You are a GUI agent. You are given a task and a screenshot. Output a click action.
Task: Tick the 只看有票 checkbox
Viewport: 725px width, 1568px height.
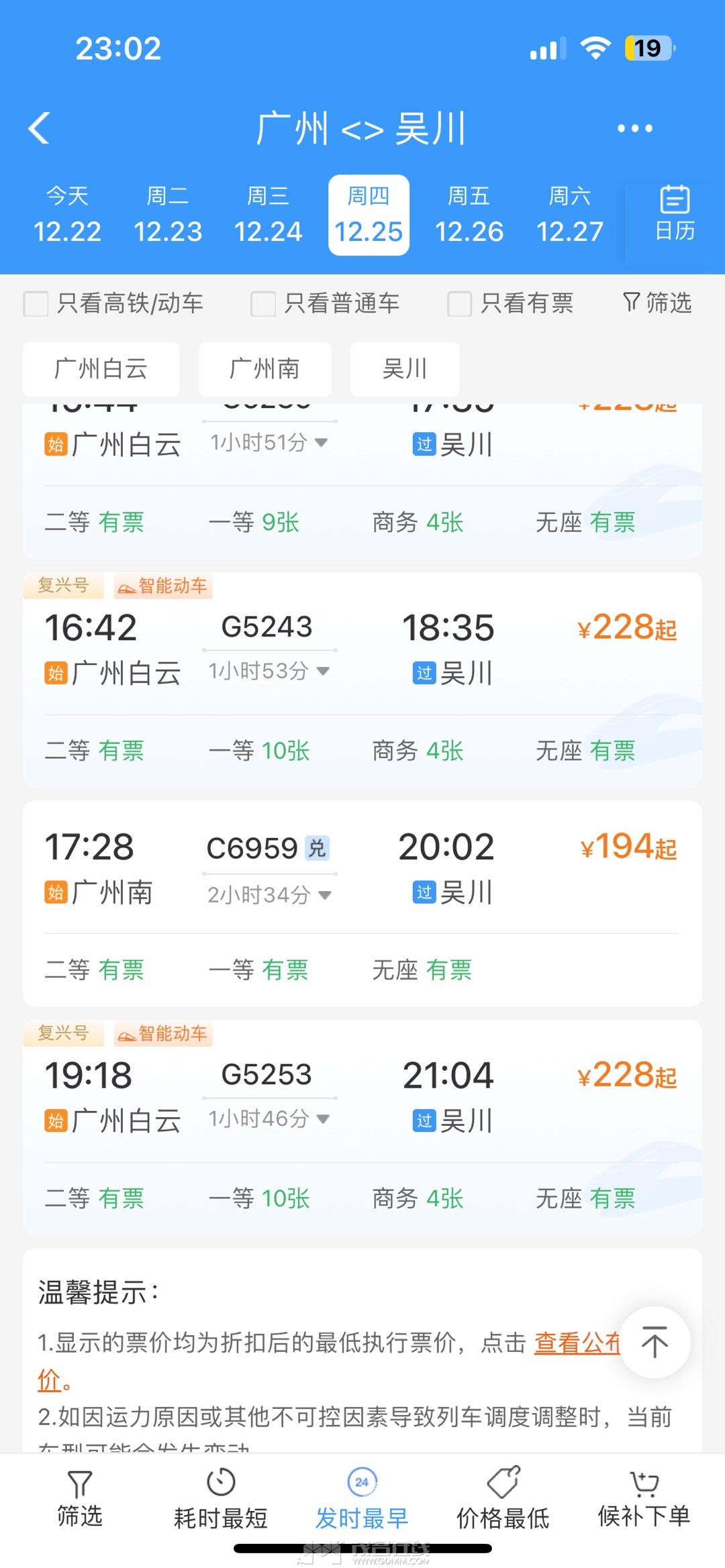(460, 303)
